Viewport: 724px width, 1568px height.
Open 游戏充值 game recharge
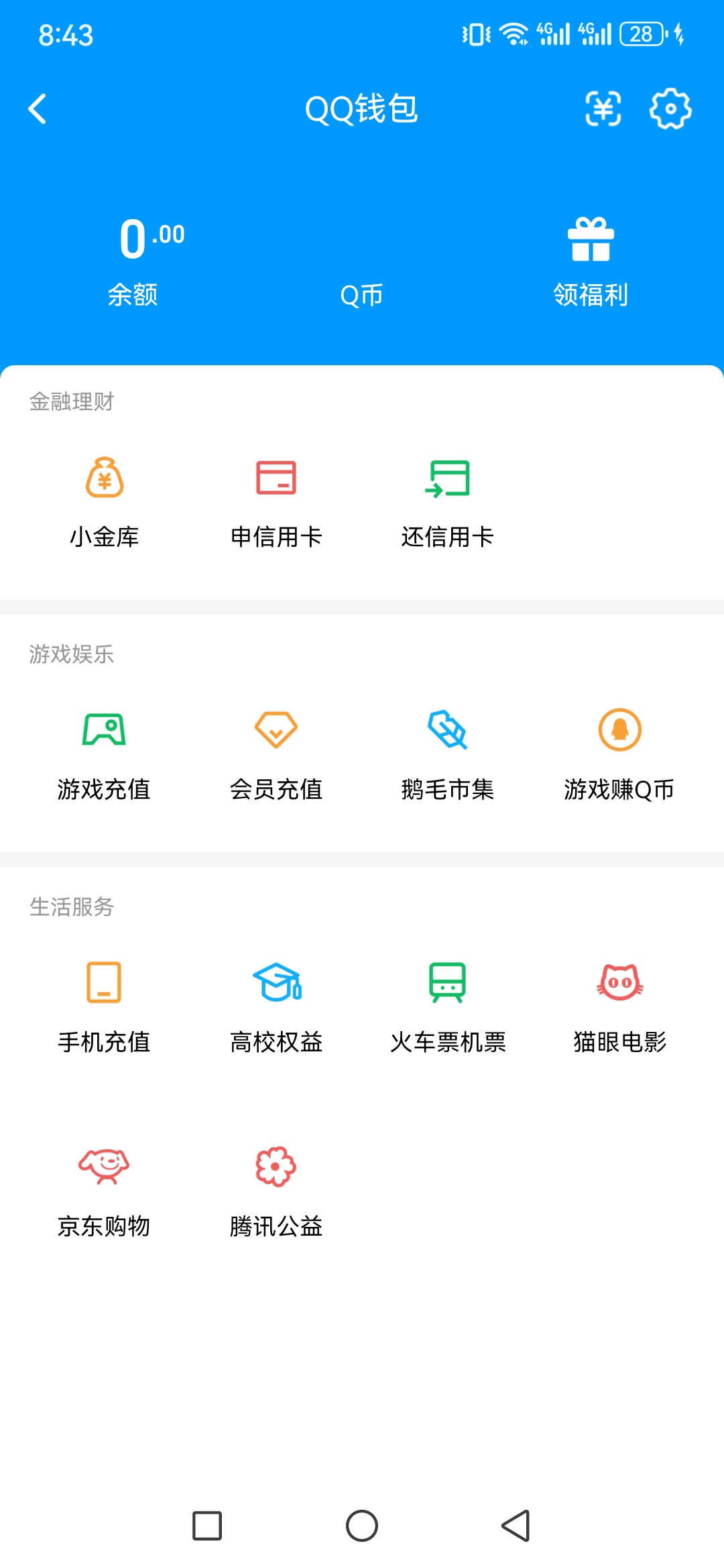click(104, 753)
